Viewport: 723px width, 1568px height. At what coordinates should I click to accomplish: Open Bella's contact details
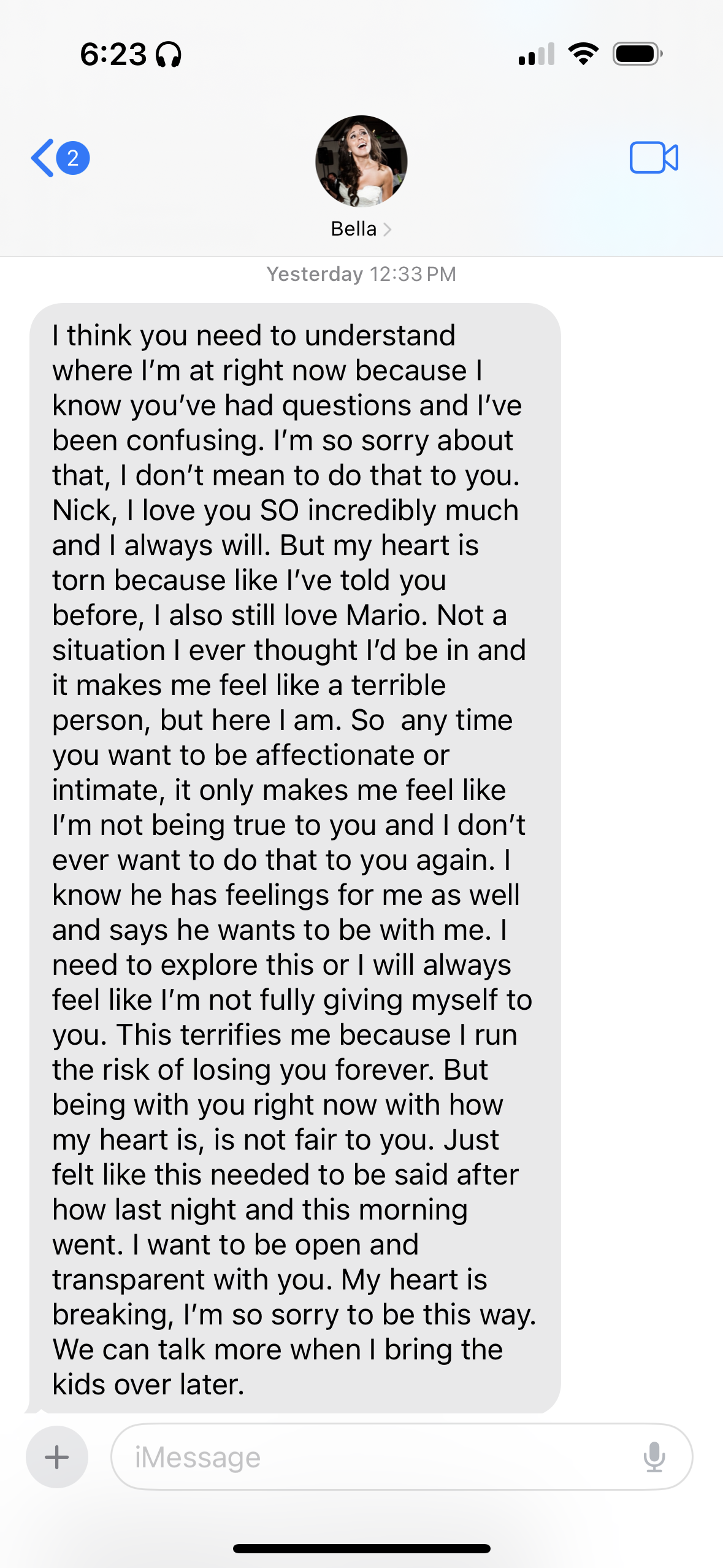(361, 229)
